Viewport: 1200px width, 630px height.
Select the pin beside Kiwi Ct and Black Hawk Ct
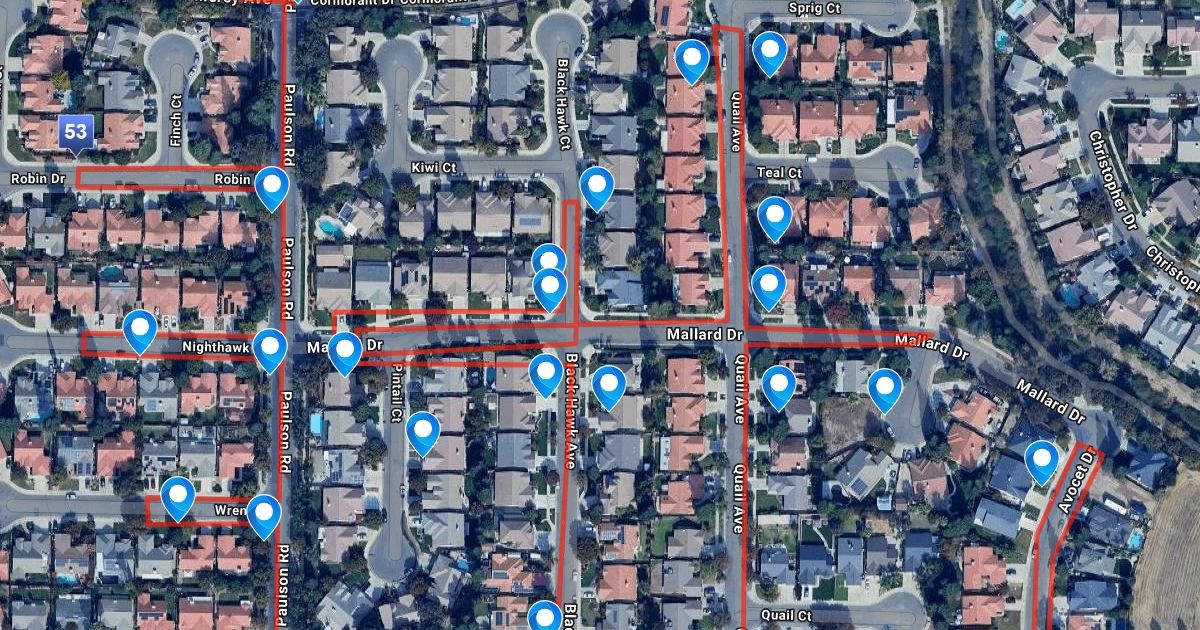pos(597,188)
